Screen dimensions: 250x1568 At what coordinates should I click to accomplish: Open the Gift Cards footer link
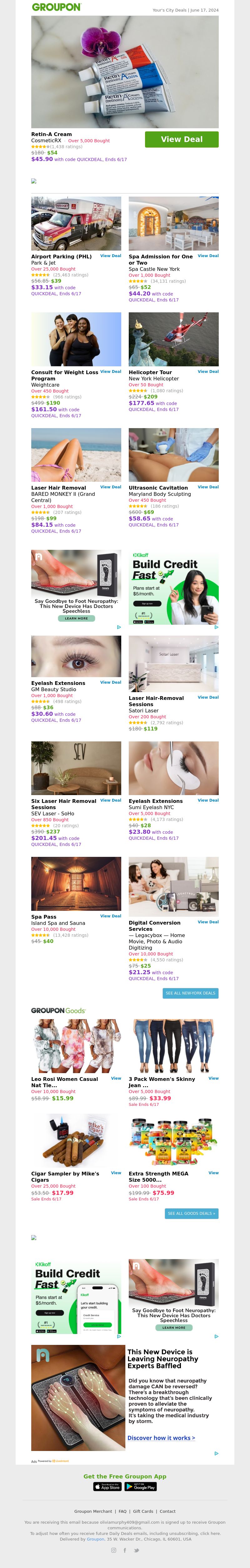143,1511
